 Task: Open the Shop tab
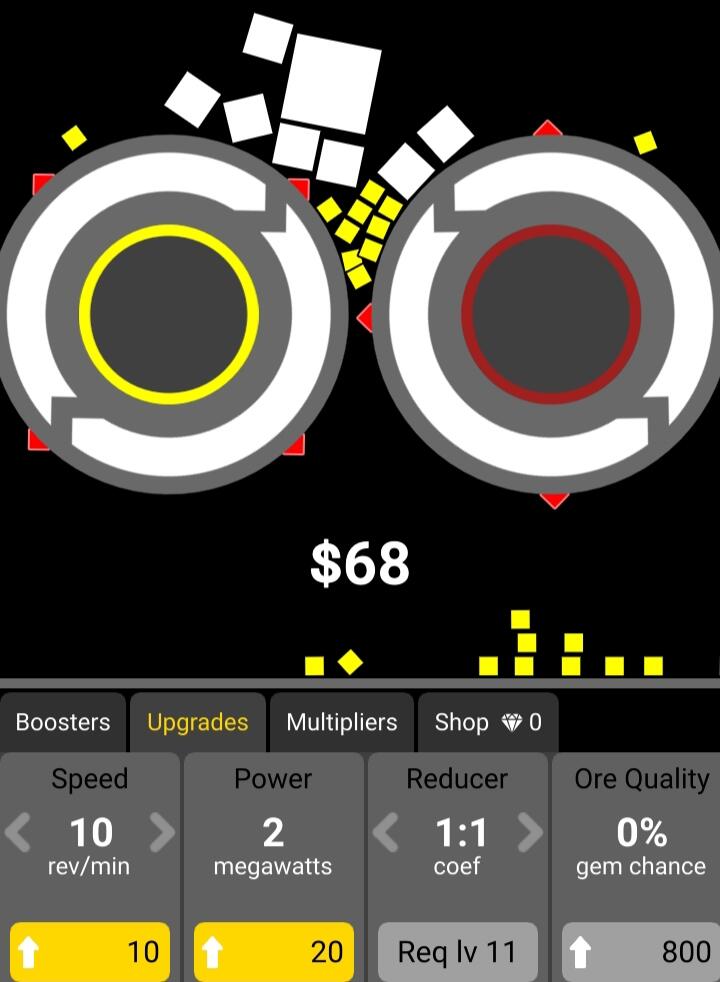coord(487,722)
